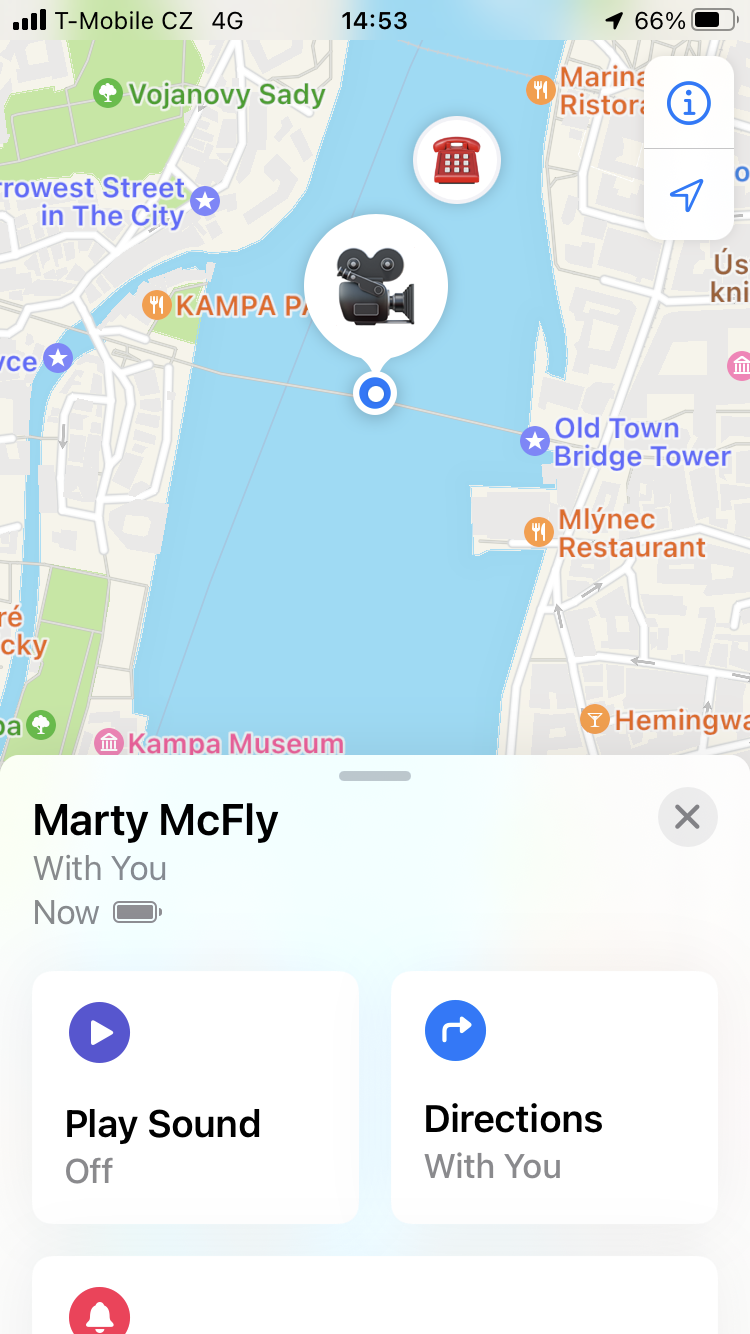750x1334 pixels.
Task: Center map on current location arrow
Action: click(688, 195)
